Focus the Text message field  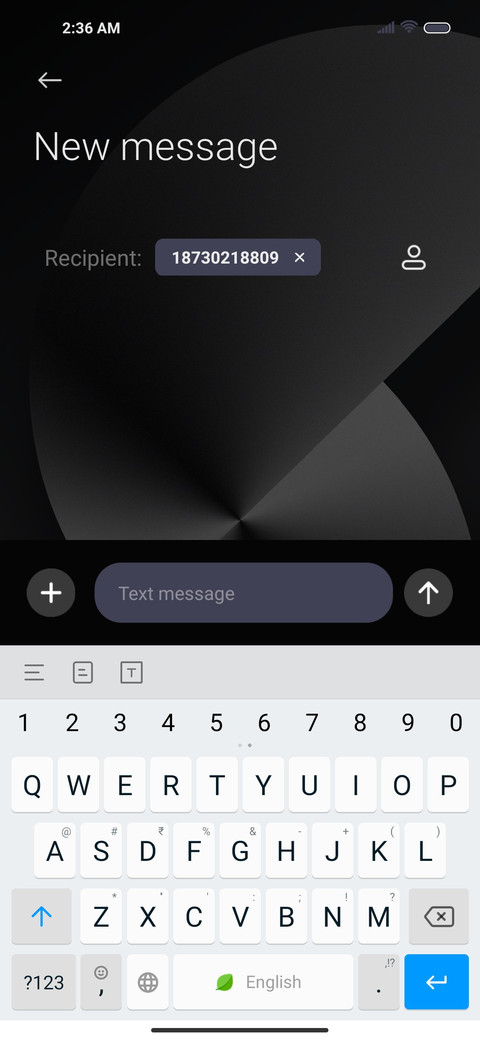click(x=243, y=593)
